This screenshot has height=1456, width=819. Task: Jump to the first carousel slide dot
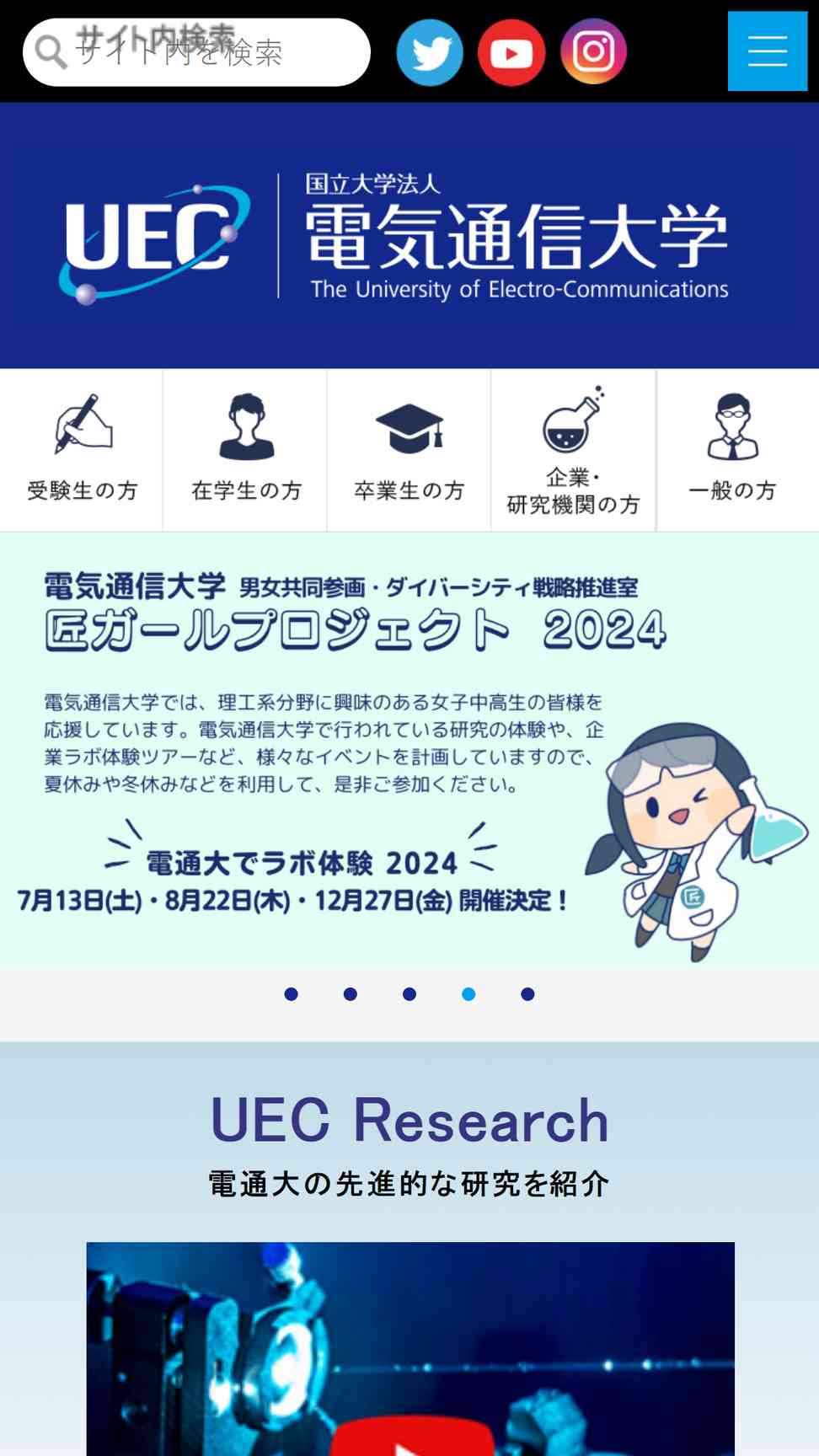point(292,994)
